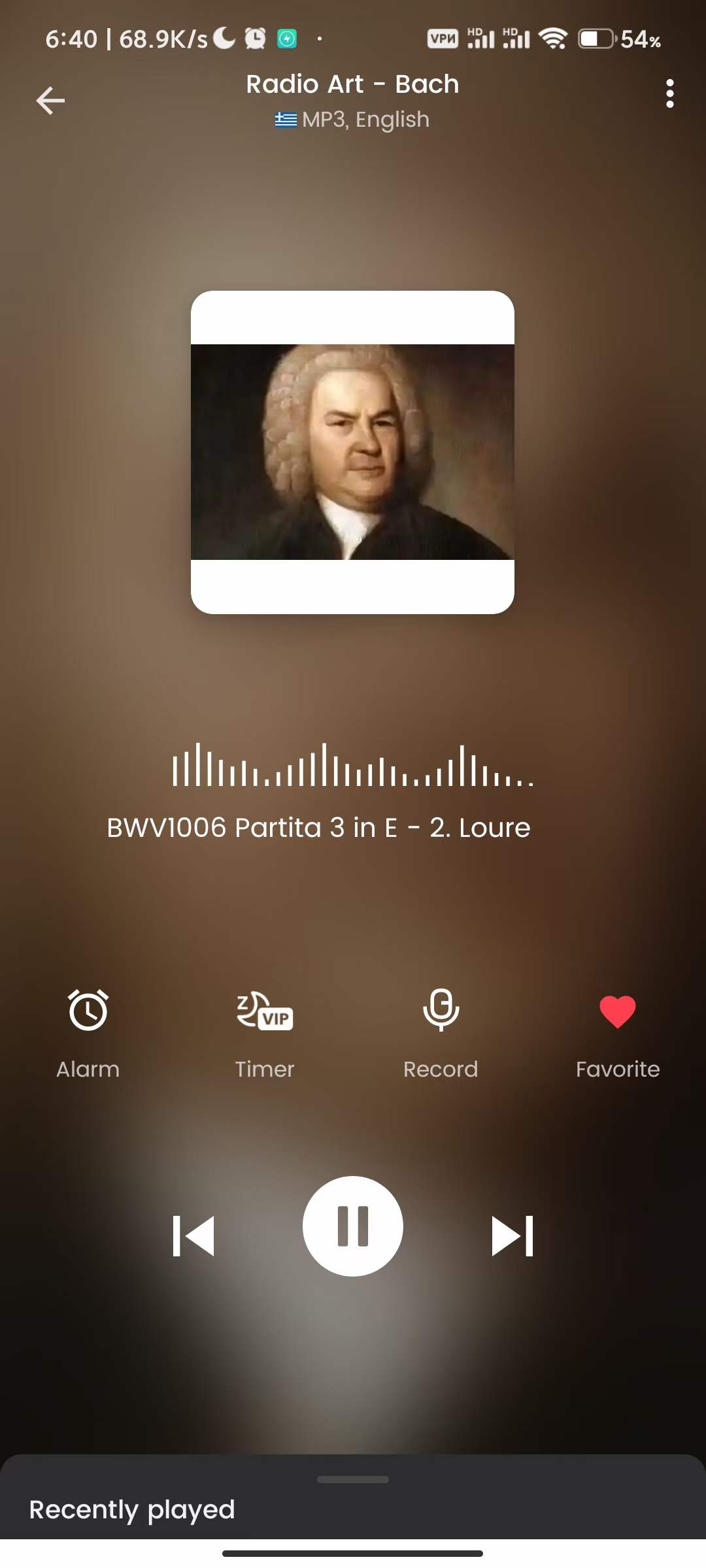706x1568 pixels.
Task: Open the three-dot overflow menu
Action: click(669, 94)
